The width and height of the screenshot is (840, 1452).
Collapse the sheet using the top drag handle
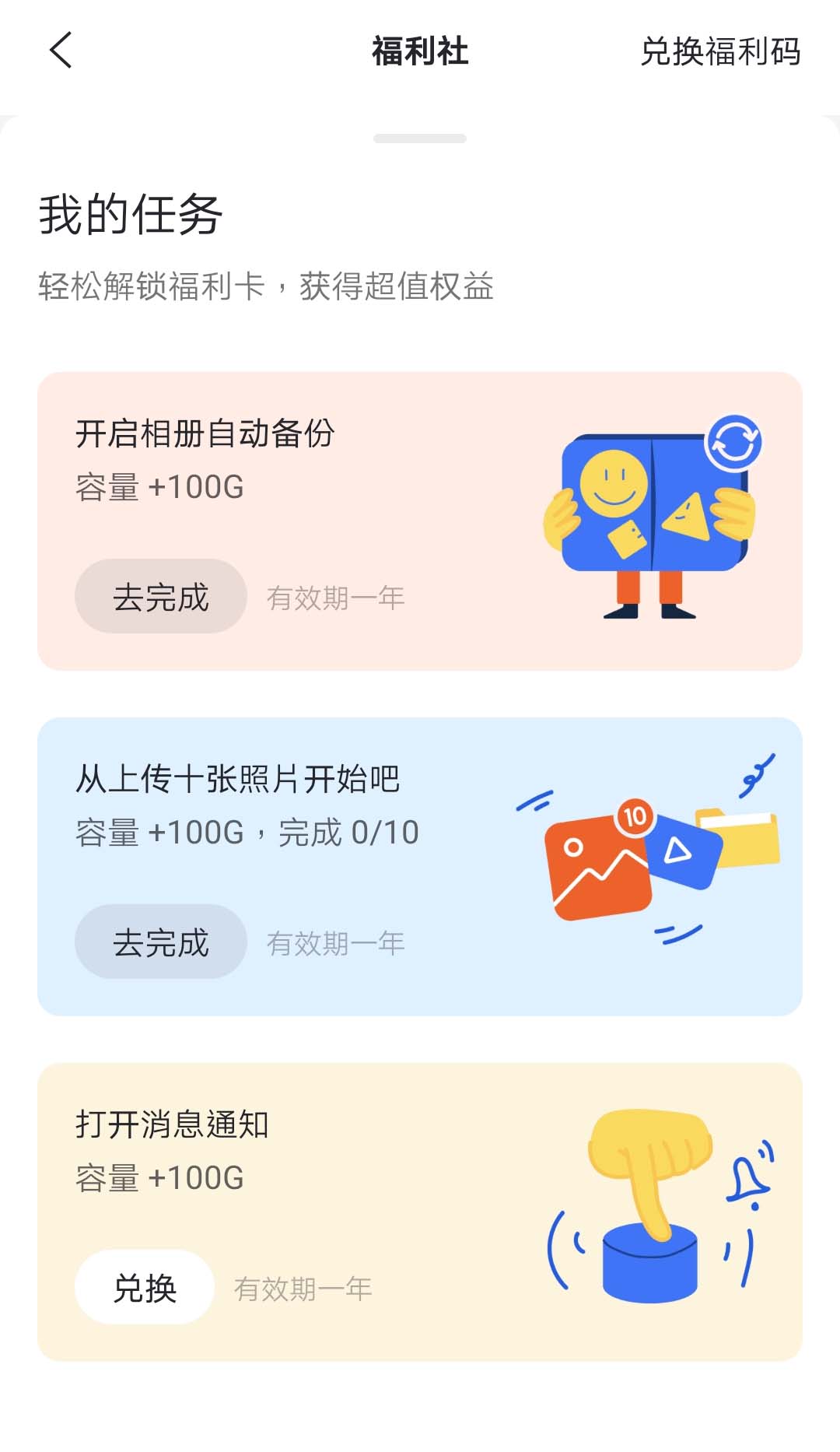(420, 138)
